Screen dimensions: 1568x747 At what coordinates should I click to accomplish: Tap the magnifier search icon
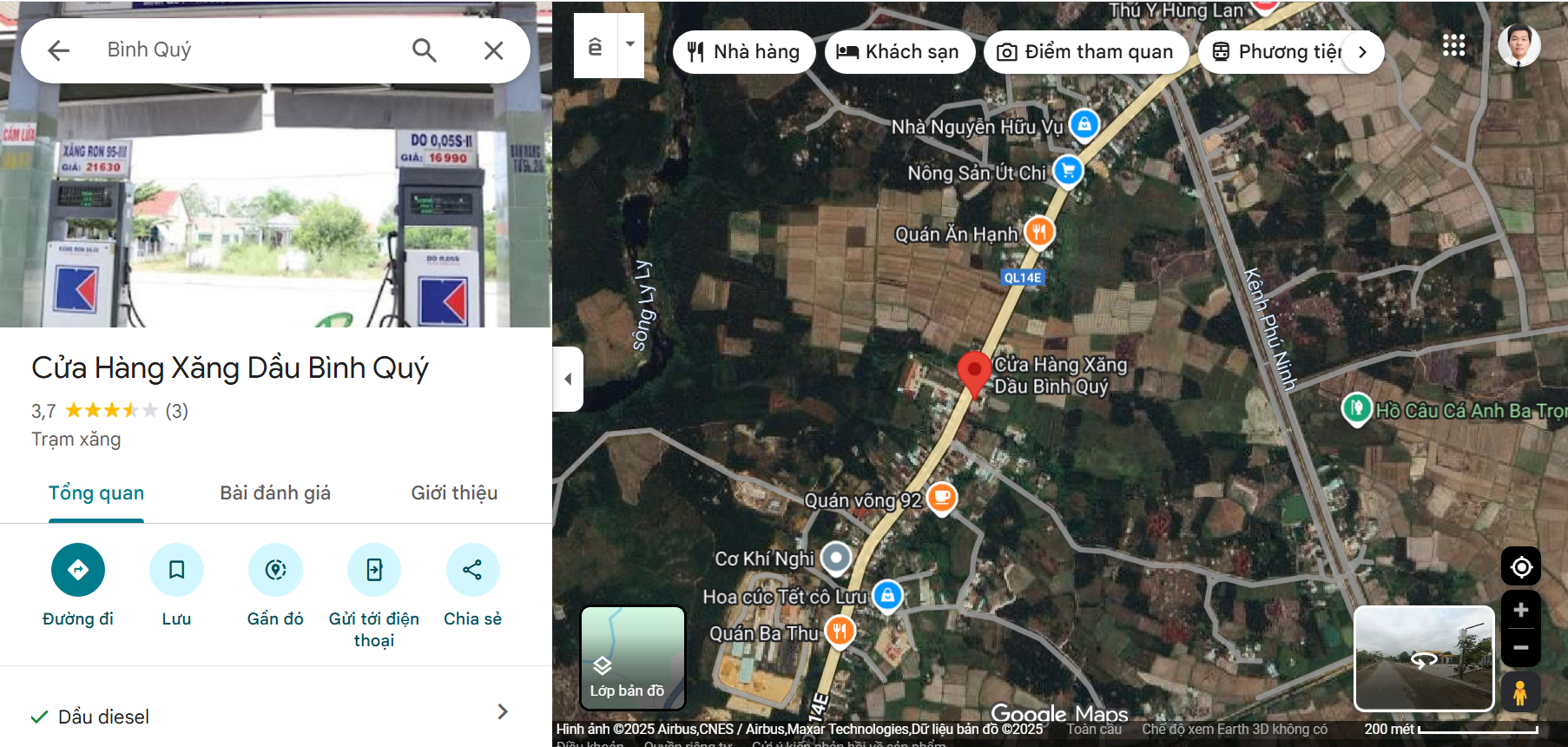click(424, 50)
